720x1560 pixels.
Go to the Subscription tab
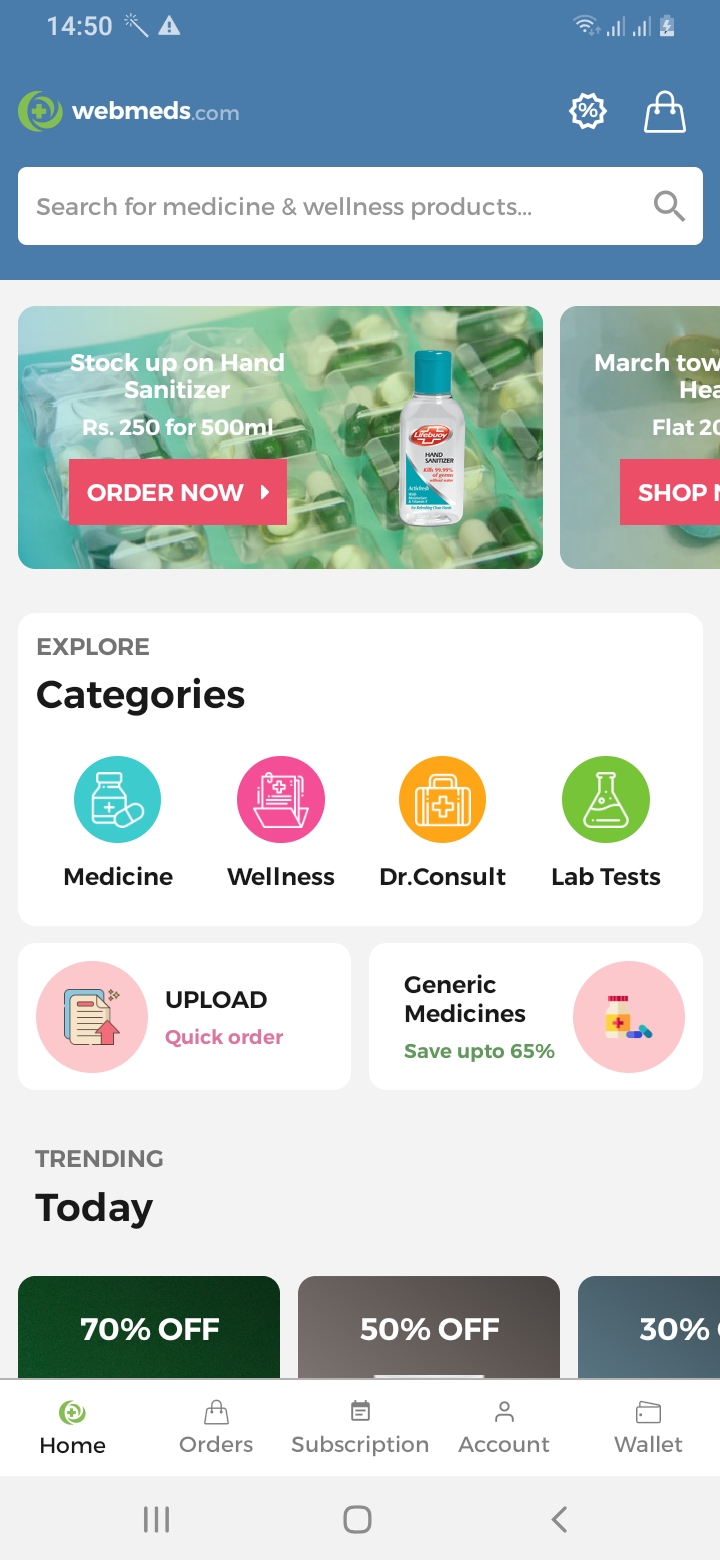[x=360, y=1427]
